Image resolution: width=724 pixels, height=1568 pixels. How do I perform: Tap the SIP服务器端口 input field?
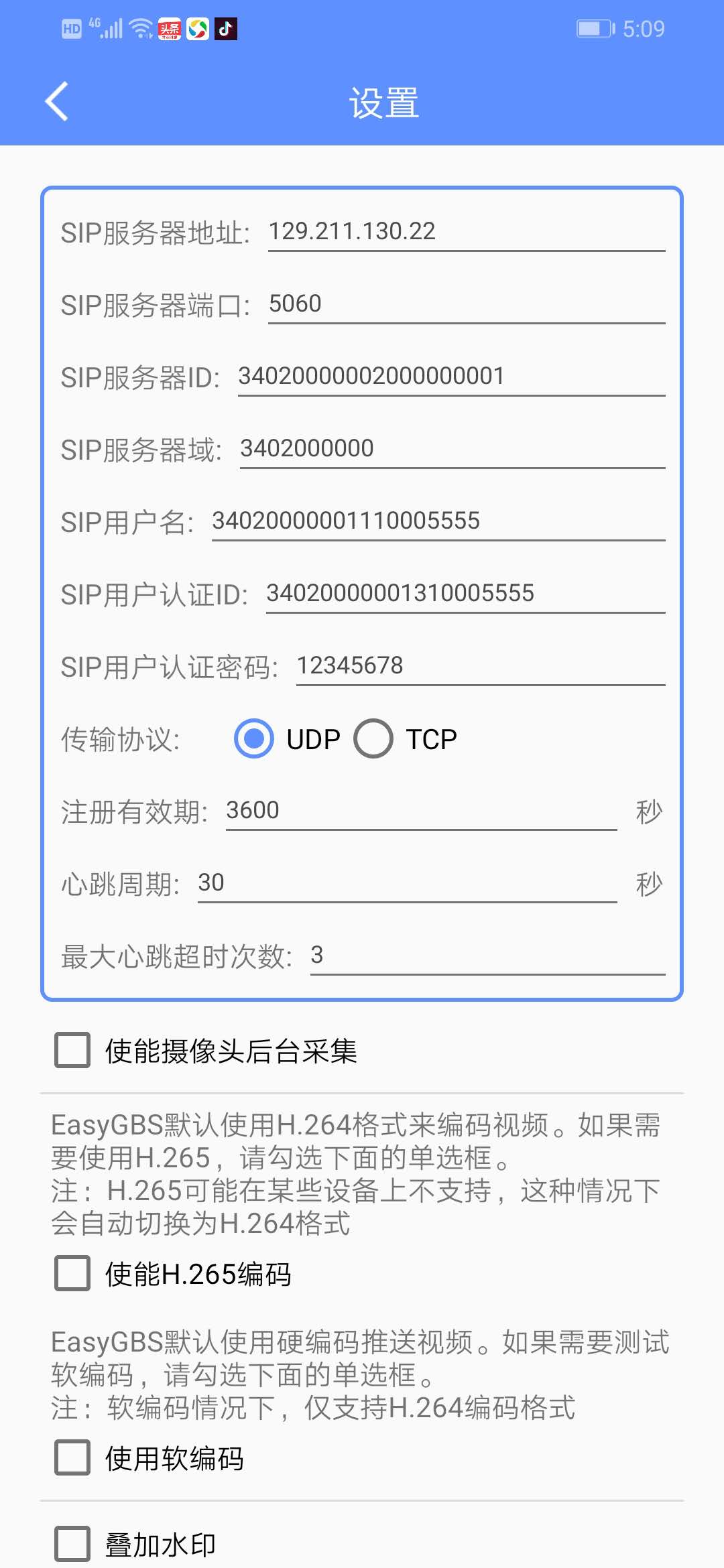pos(466,304)
